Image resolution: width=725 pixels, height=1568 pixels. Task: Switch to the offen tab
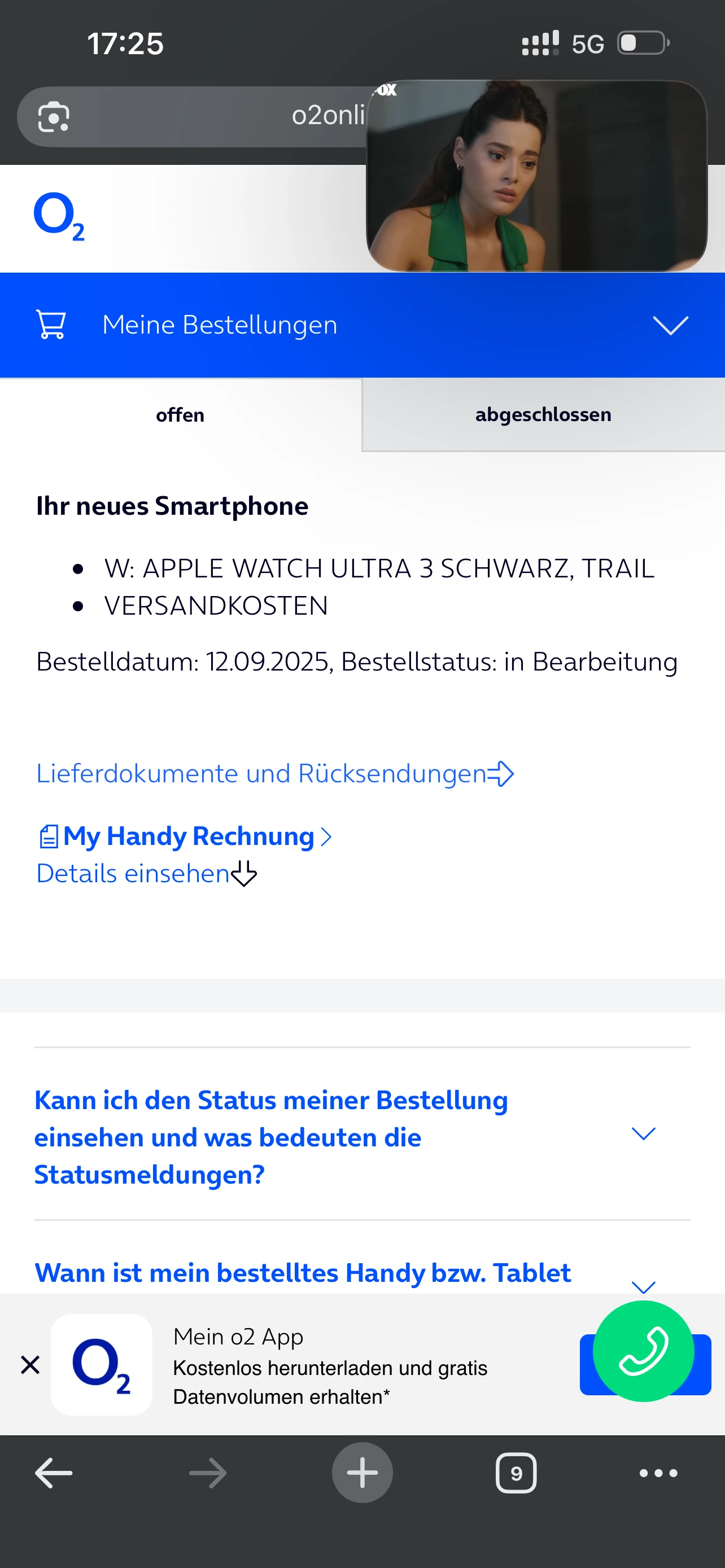tap(180, 415)
